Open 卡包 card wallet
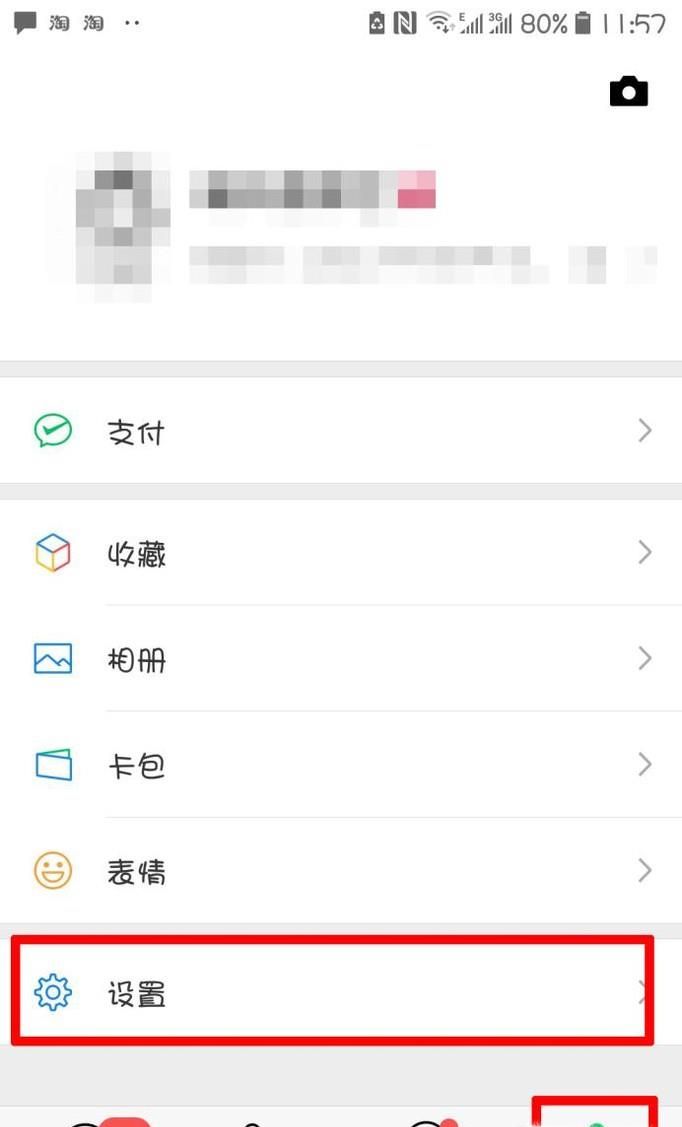 [341, 764]
